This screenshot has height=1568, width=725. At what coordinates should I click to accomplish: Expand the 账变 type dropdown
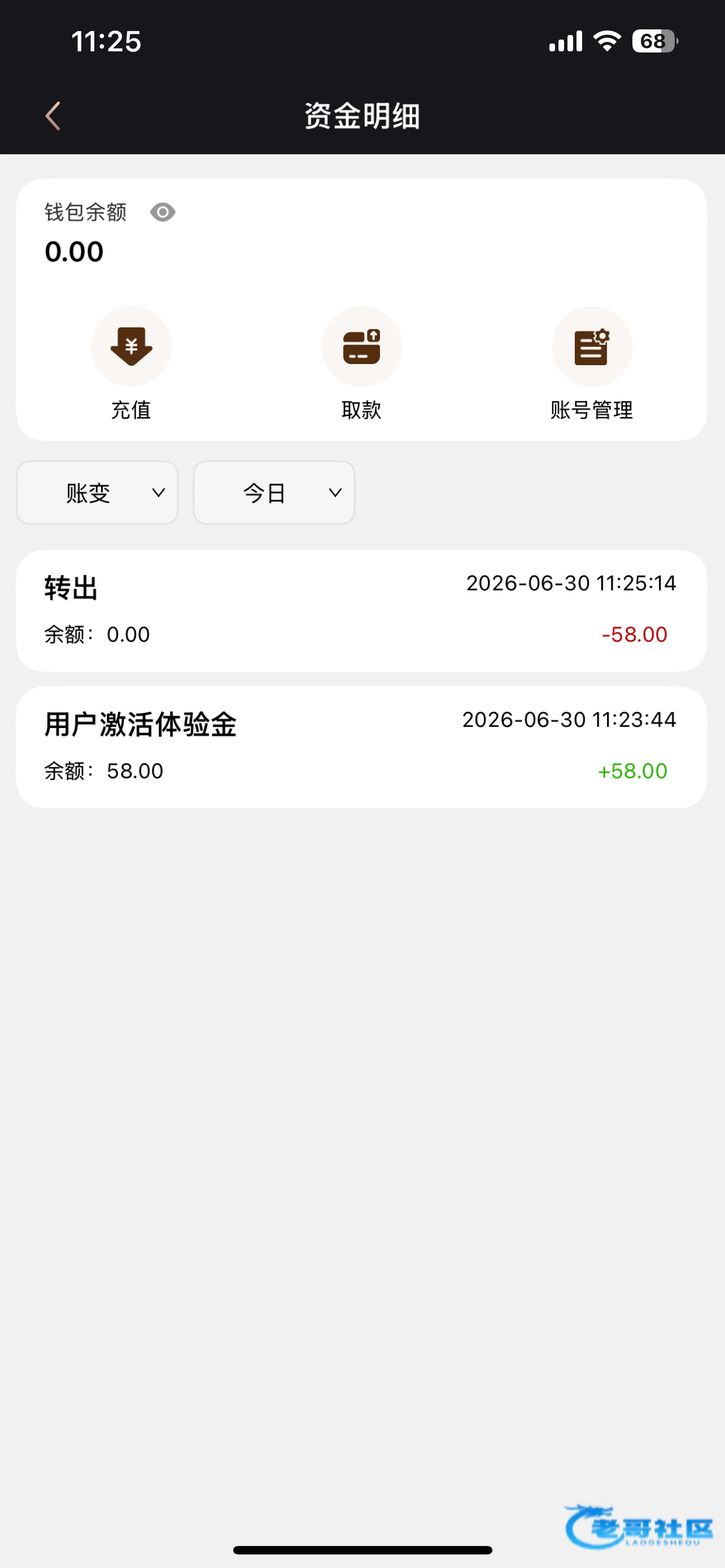(x=97, y=492)
